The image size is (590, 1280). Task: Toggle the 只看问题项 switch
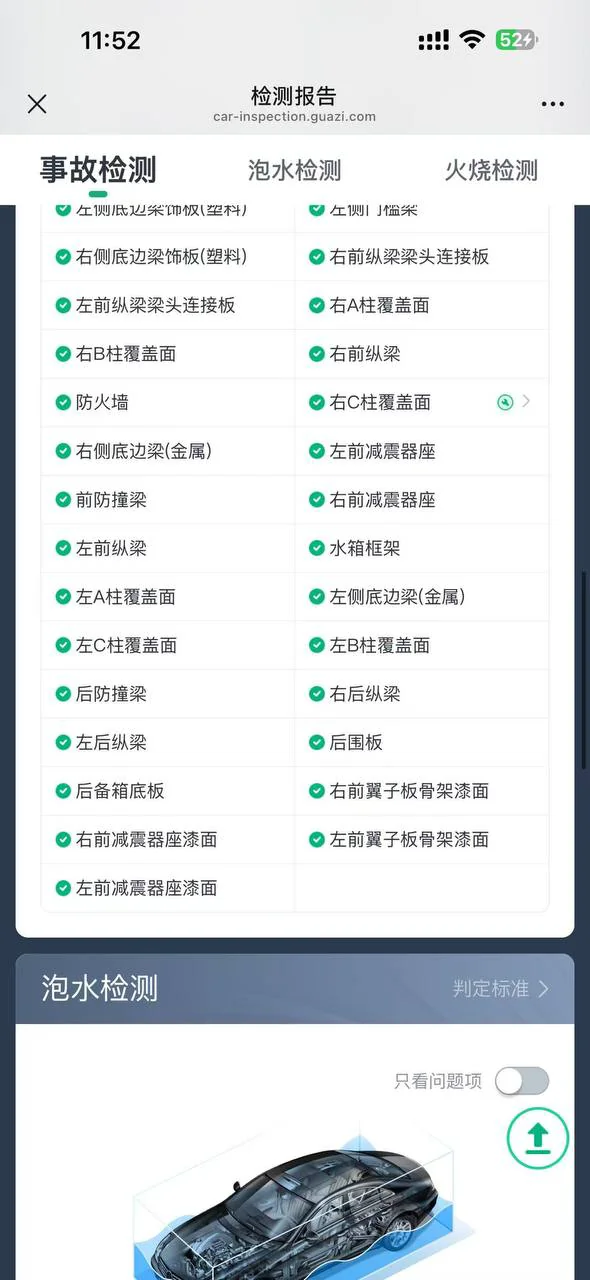tap(522, 1081)
